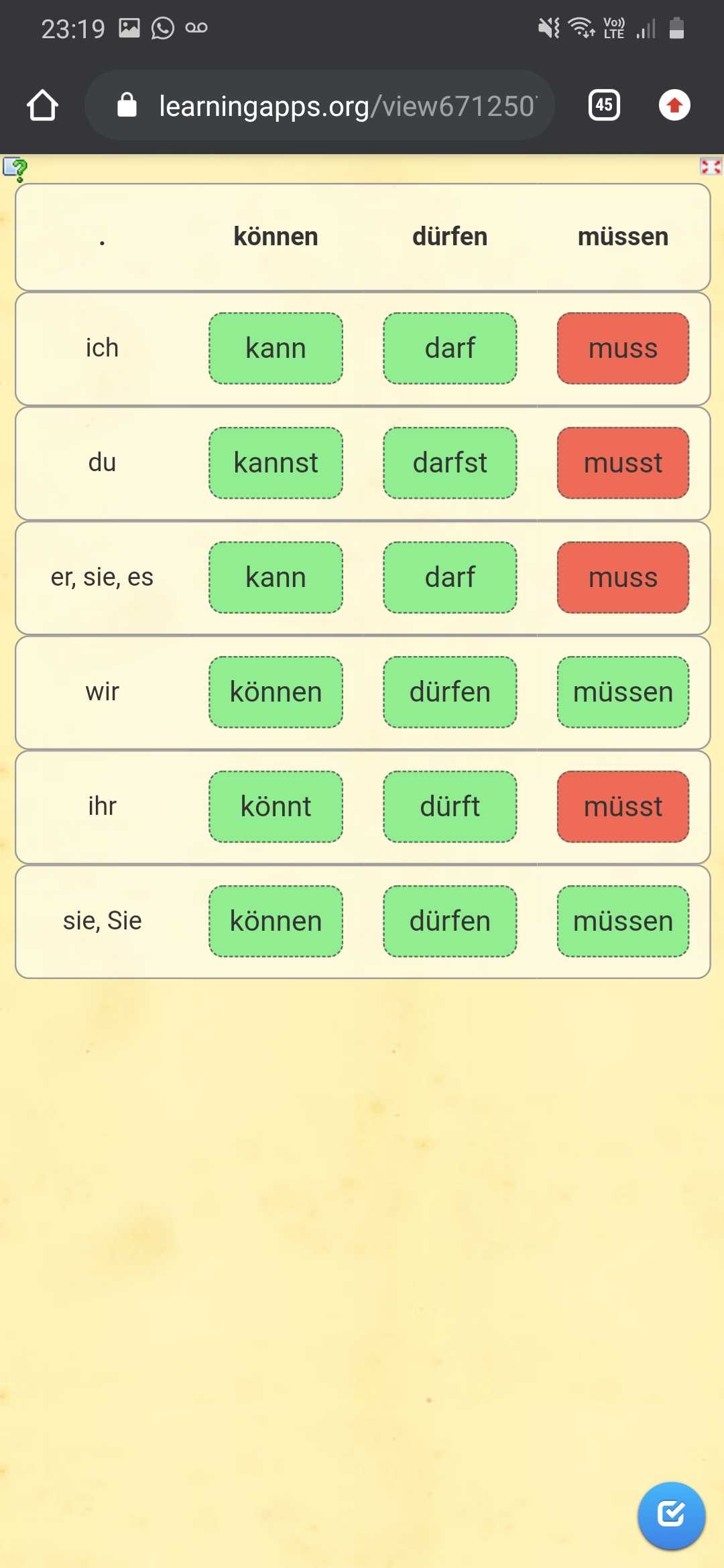Tap the 'kannst' tile in the du row
The height and width of the screenshot is (1568, 724).
point(276,463)
